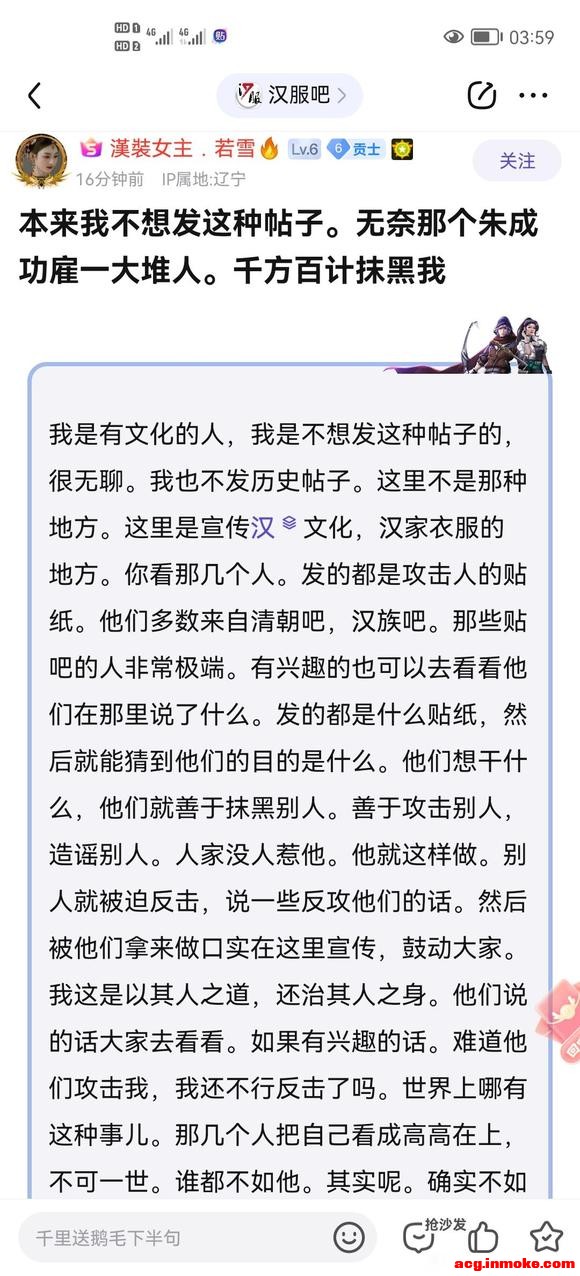580x1276 pixels.
Task: Open the three-dot overflow menu
Action: [x=533, y=96]
